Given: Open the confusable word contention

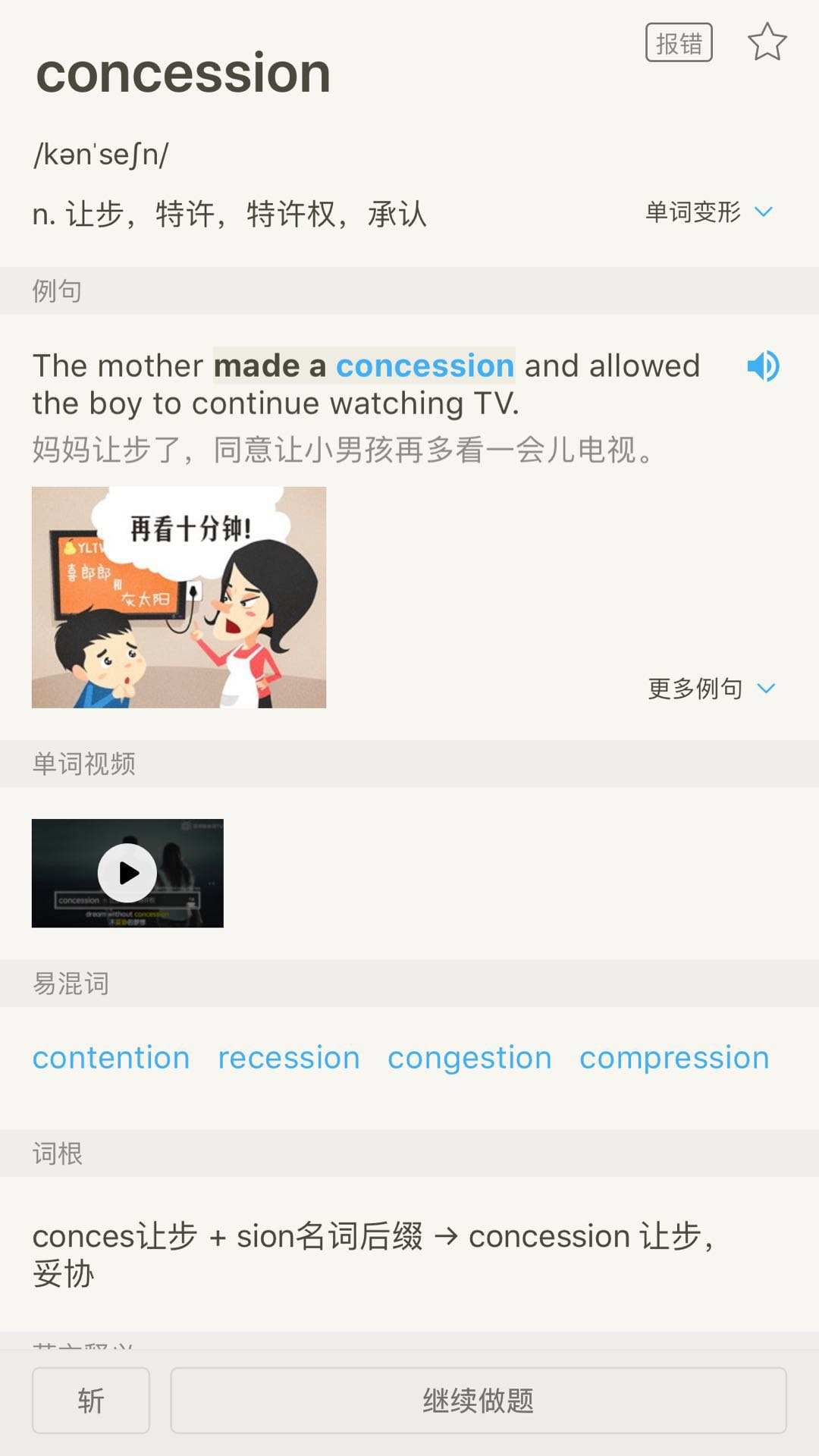Looking at the screenshot, I should click(111, 1058).
